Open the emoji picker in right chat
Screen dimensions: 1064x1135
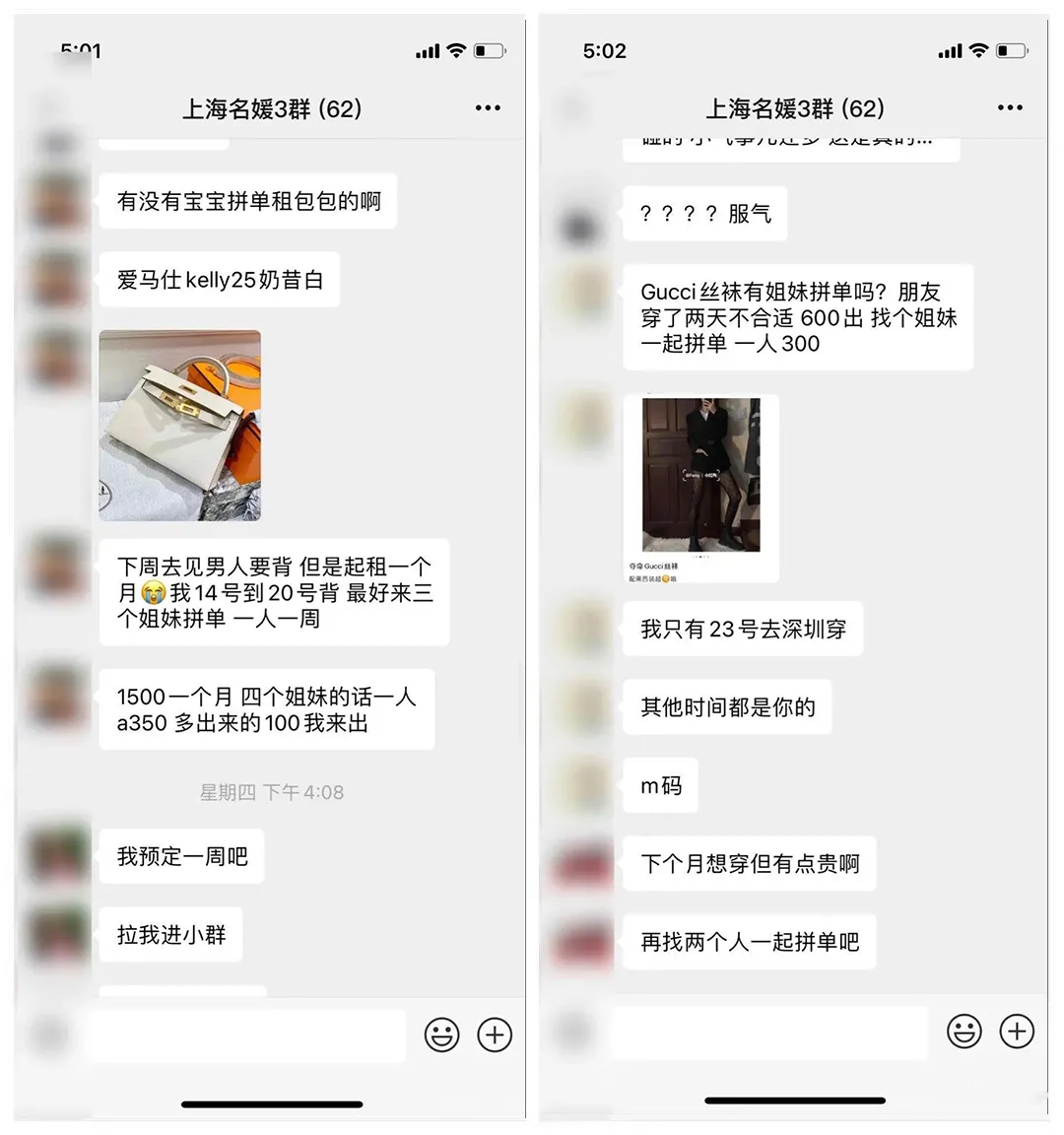[964, 1032]
